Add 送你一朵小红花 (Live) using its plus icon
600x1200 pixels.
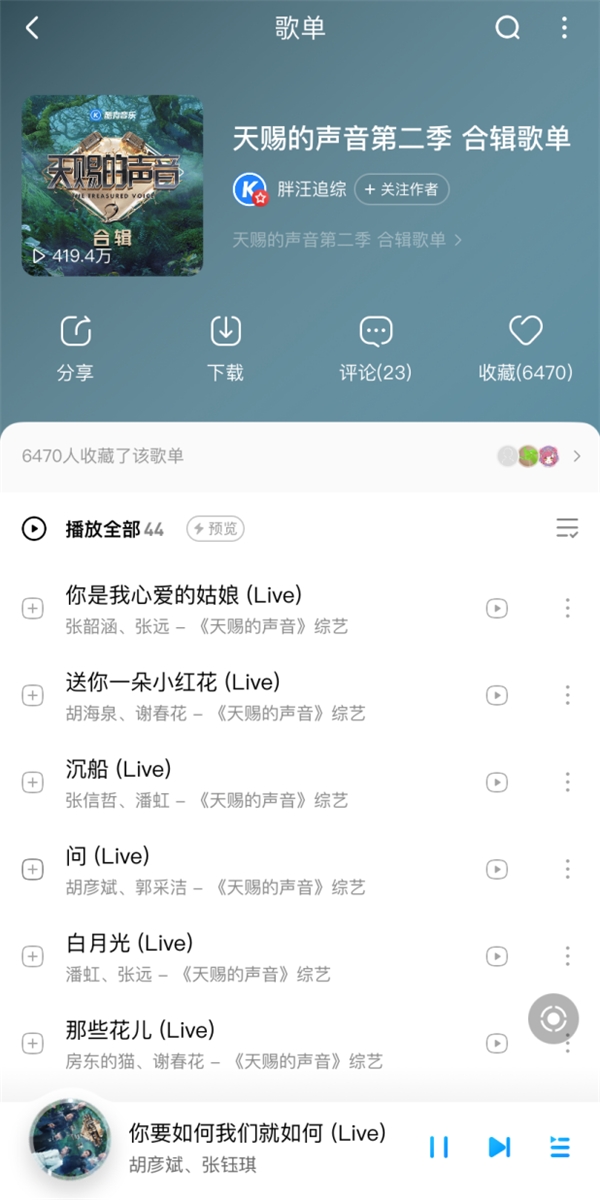point(33,694)
